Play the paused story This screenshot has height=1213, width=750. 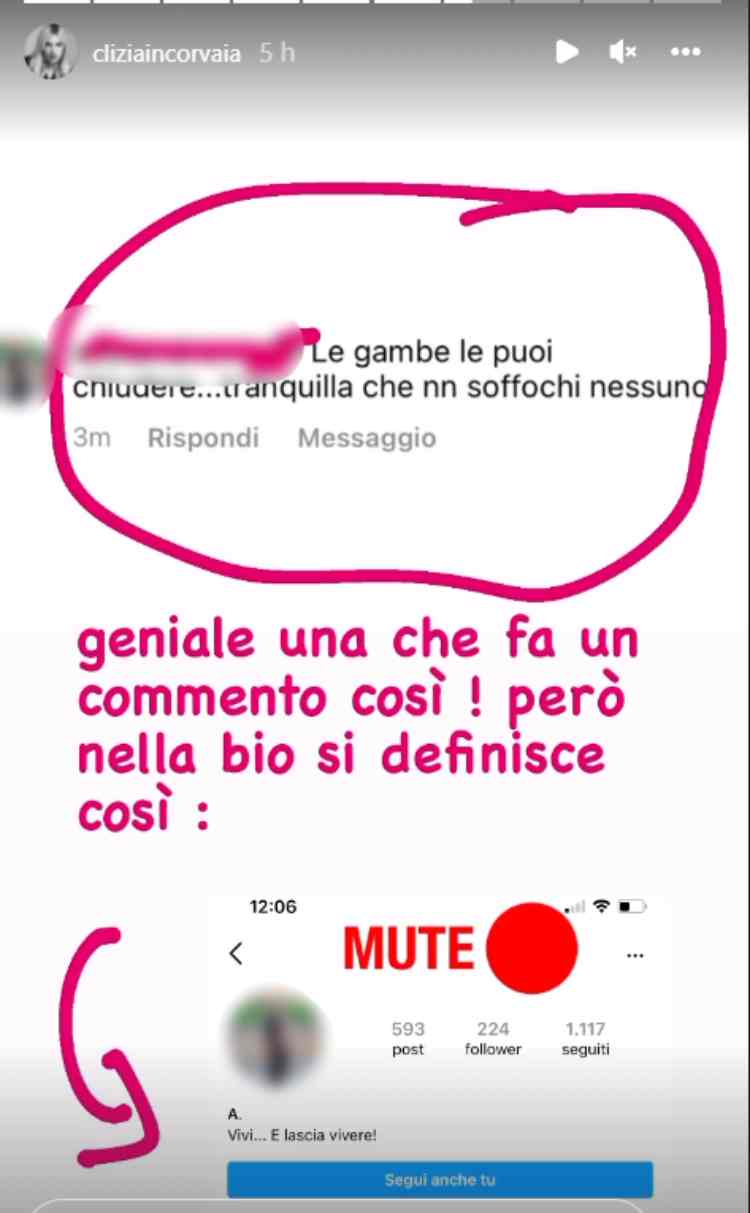(567, 52)
